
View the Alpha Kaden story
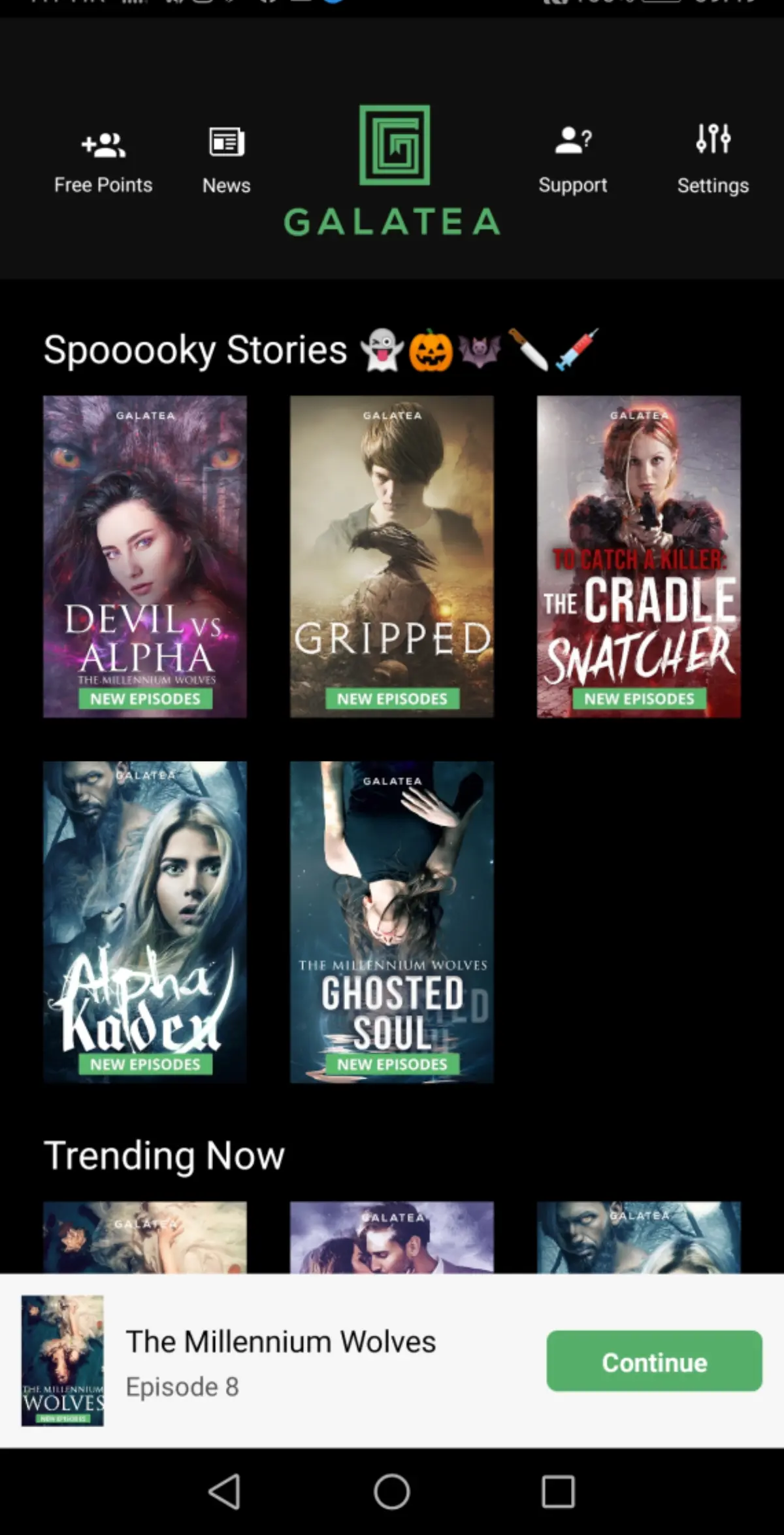145,922
